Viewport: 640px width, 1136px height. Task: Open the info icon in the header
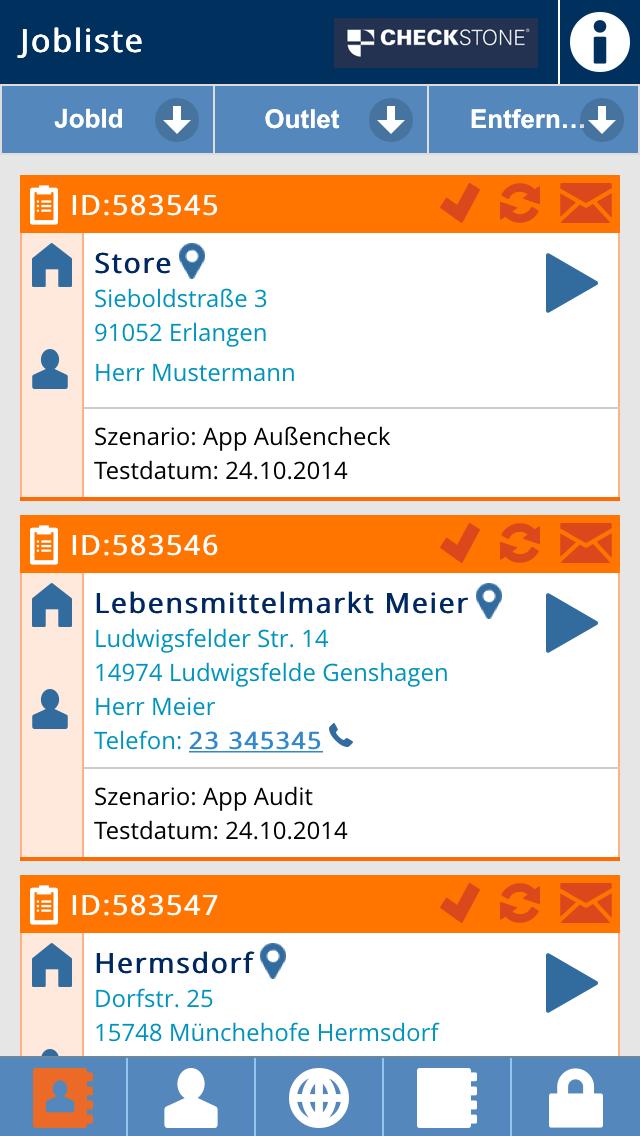coord(599,42)
